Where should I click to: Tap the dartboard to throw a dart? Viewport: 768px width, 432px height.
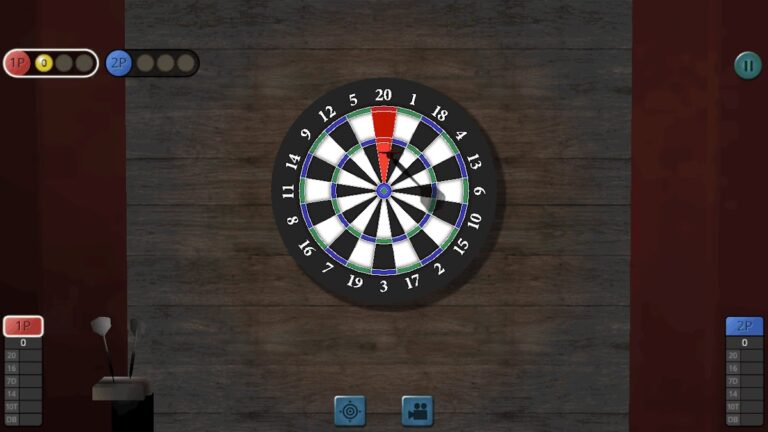384,190
